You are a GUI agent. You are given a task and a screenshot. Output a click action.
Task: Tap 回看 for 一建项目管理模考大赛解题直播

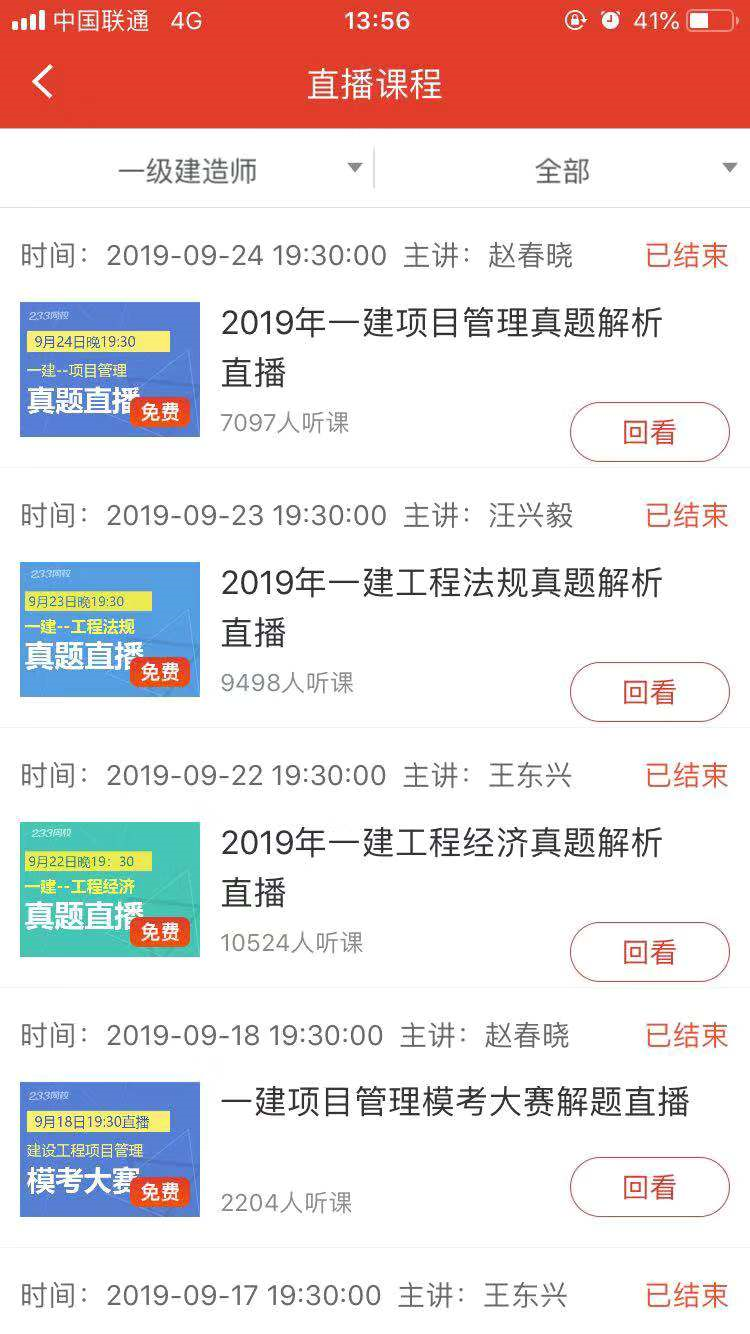click(650, 1187)
